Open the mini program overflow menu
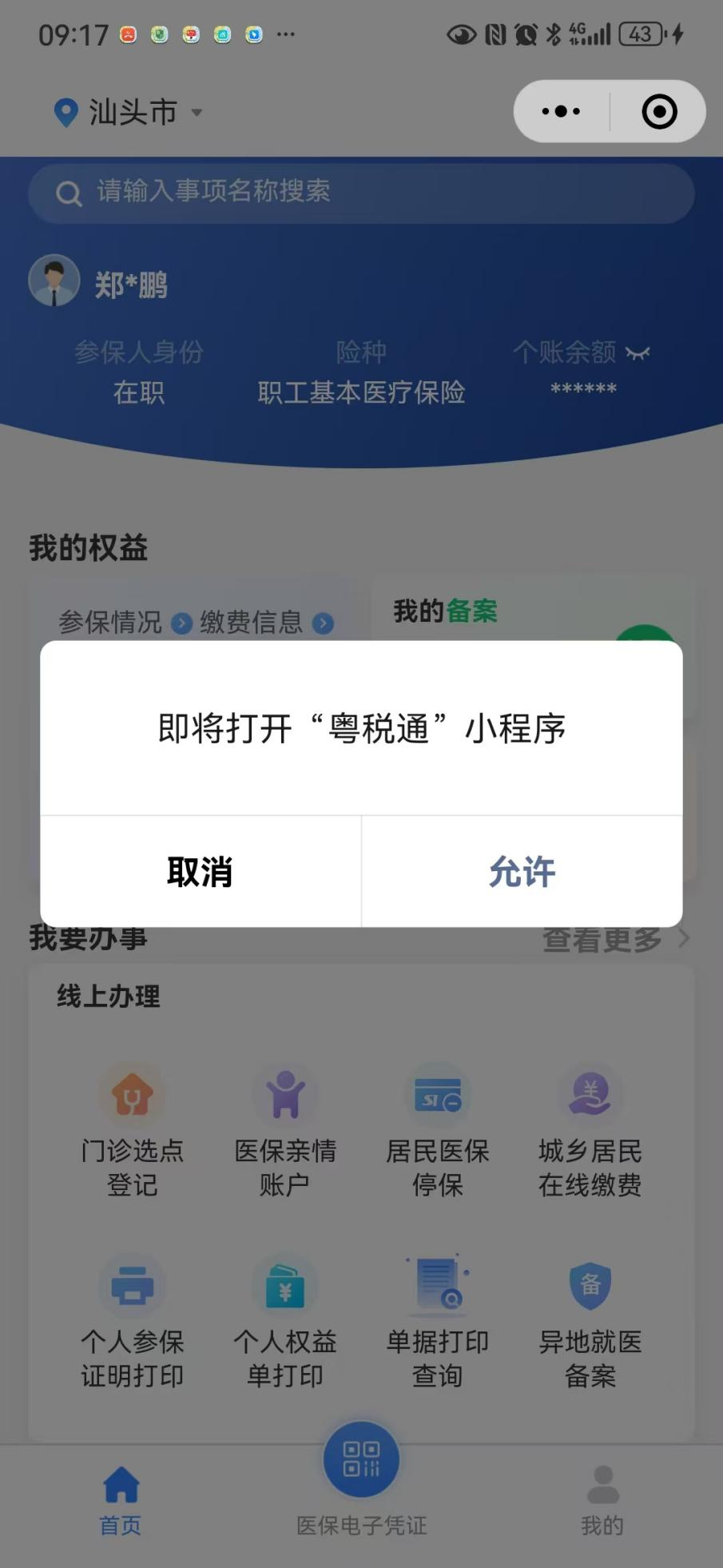The height and width of the screenshot is (1568, 723). click(x=561, y=112)
